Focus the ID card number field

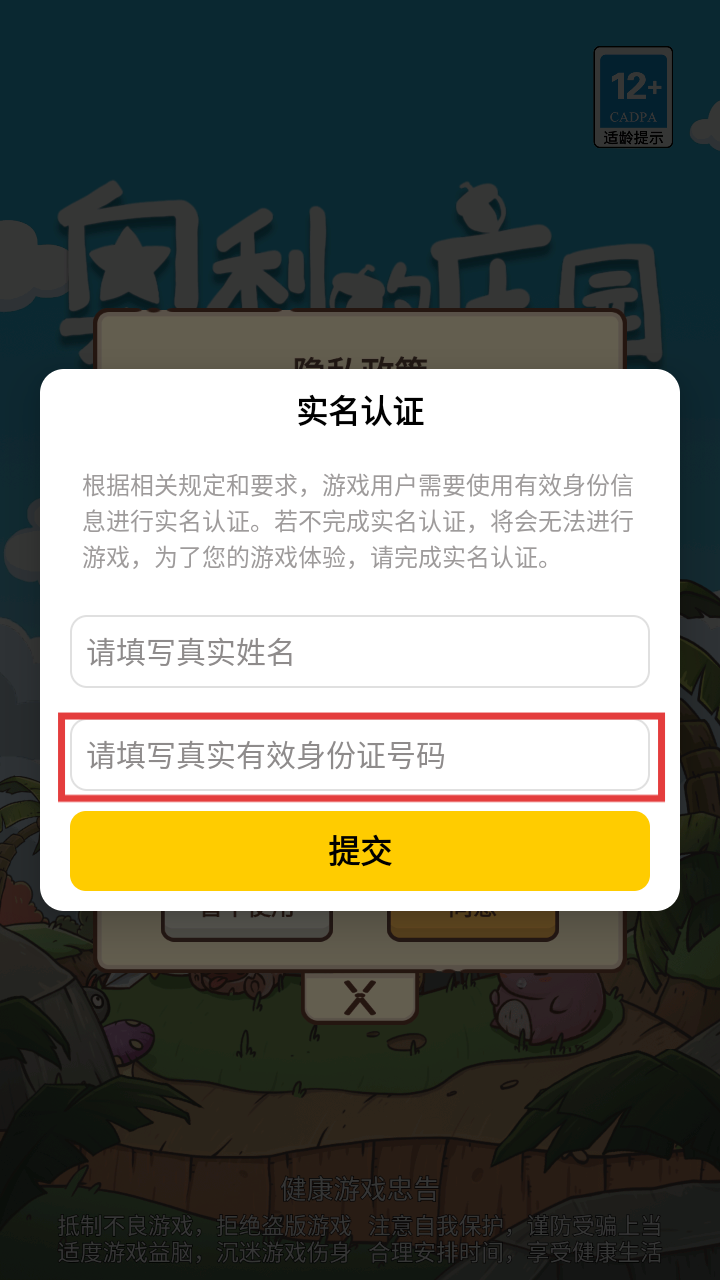pyautogui.click(x=360, y=756)
